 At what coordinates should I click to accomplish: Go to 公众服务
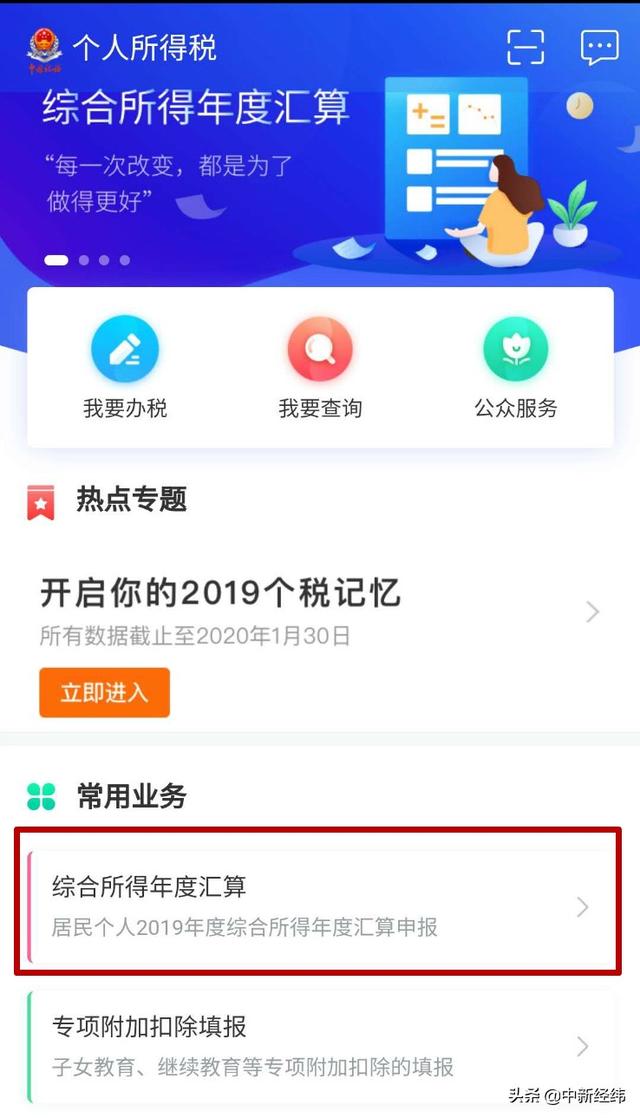pos(515,367)
